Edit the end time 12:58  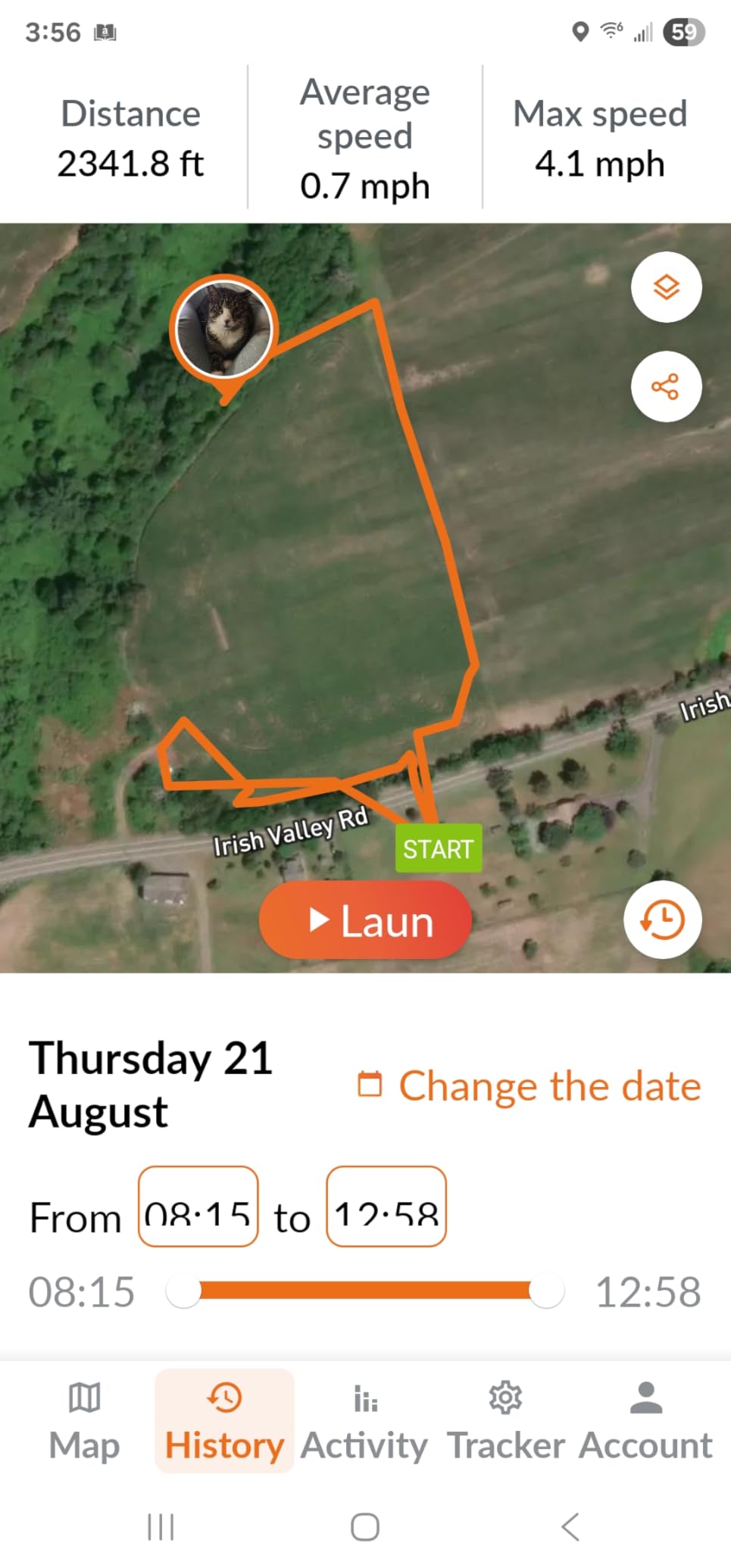click(x=386, y=1207)
